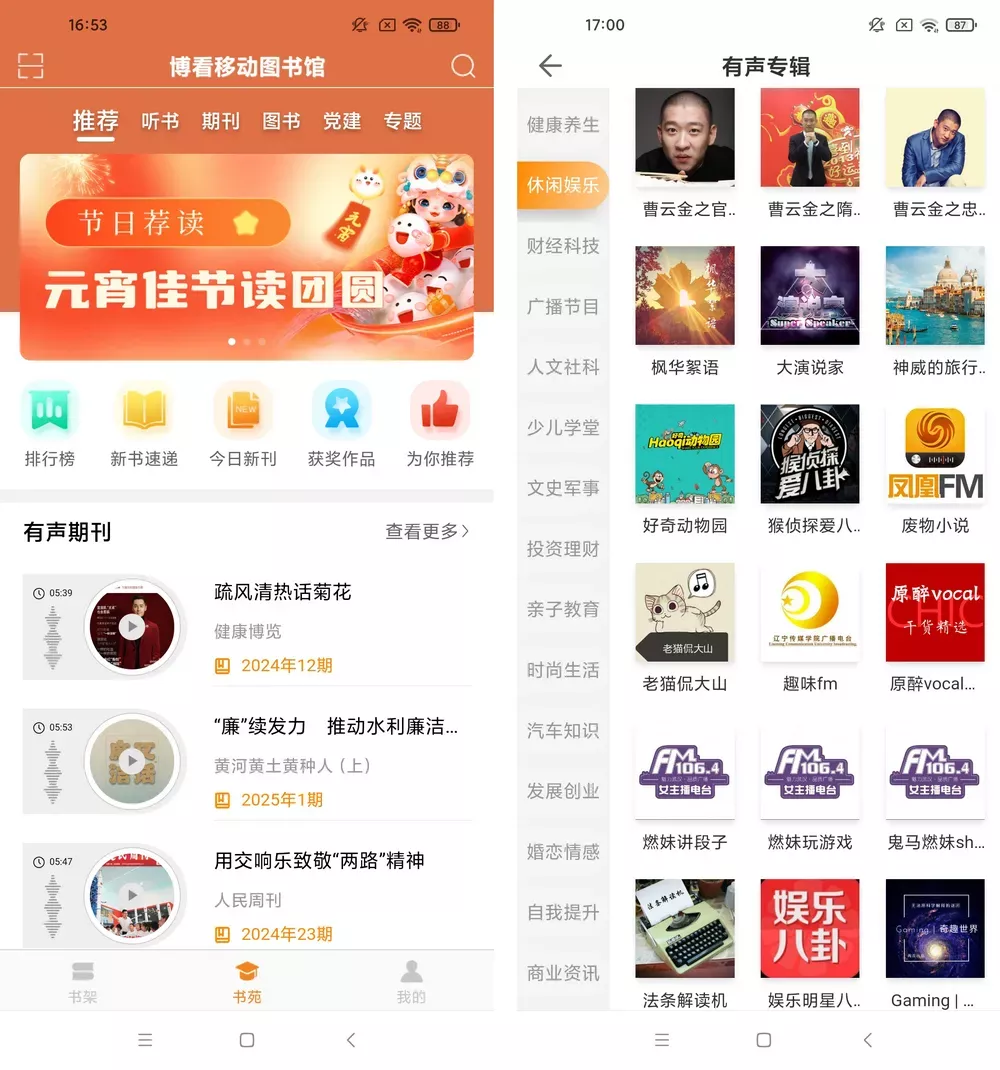Tap 查看更多 for 有声期刊
The image size is (1000, 1070).
pyautogui.click(x=427, y=532)
